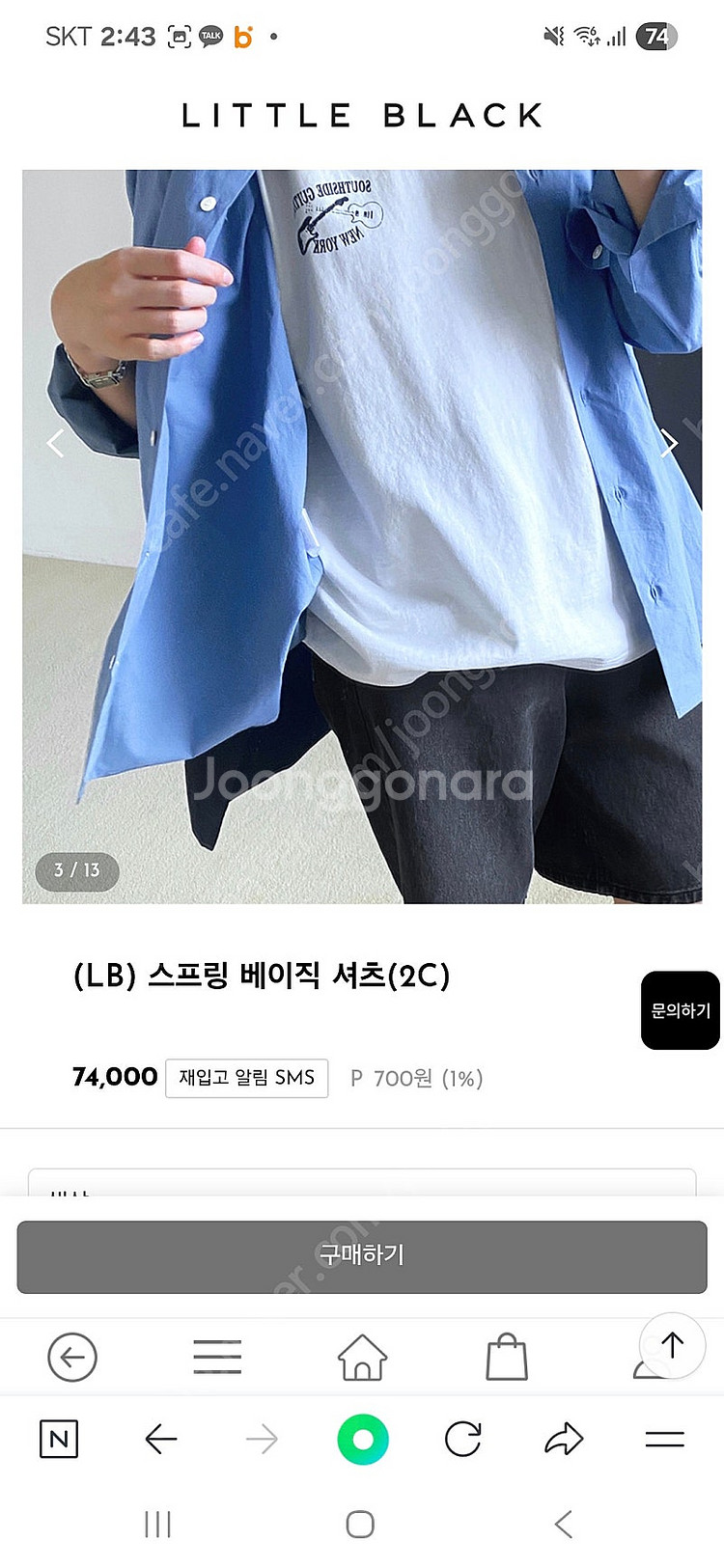Open the shopping bag cart
724x1568 pixels.
507,1357
